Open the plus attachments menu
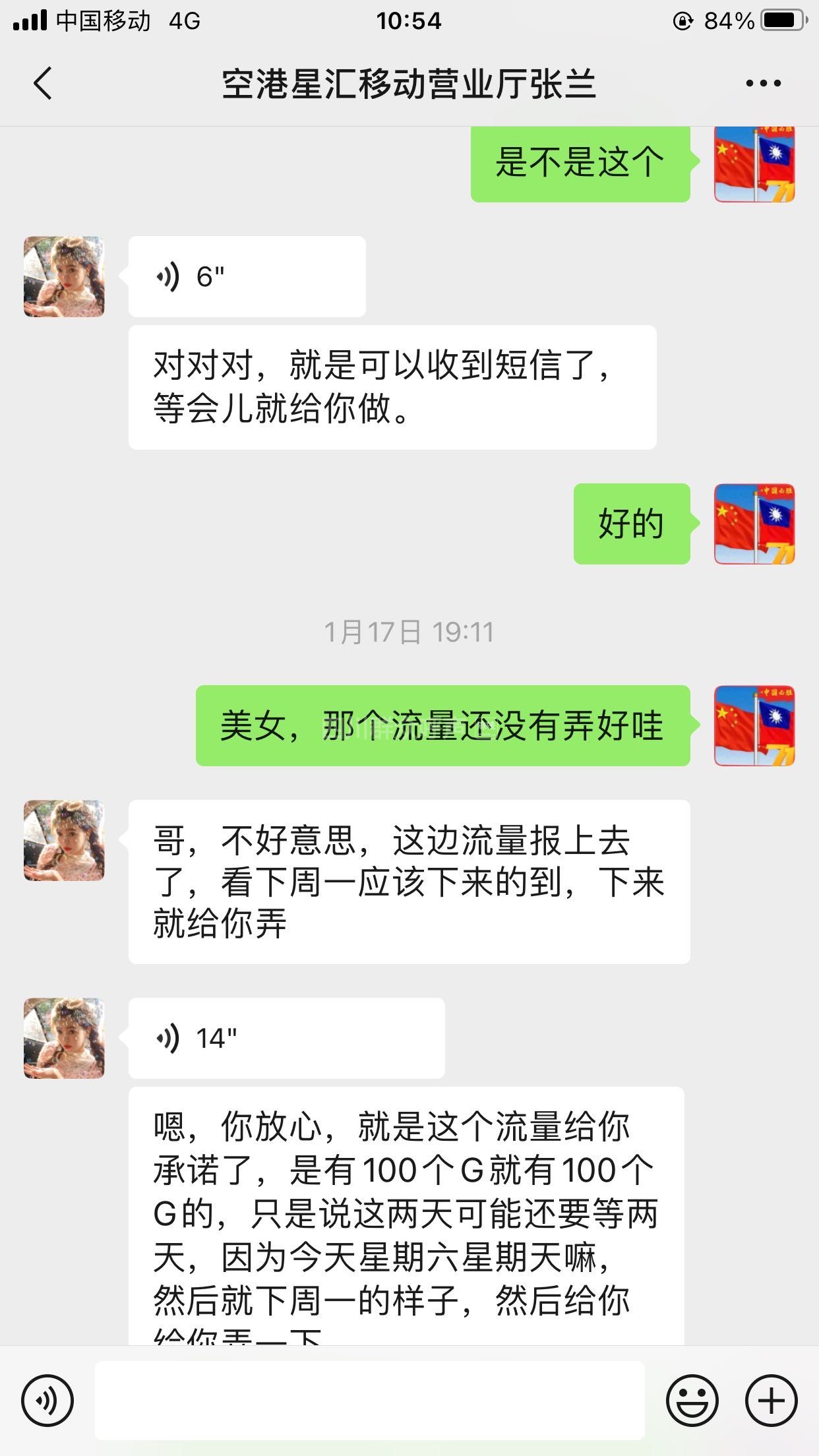Screen dimensions: 819x1456 point(771,1401)
